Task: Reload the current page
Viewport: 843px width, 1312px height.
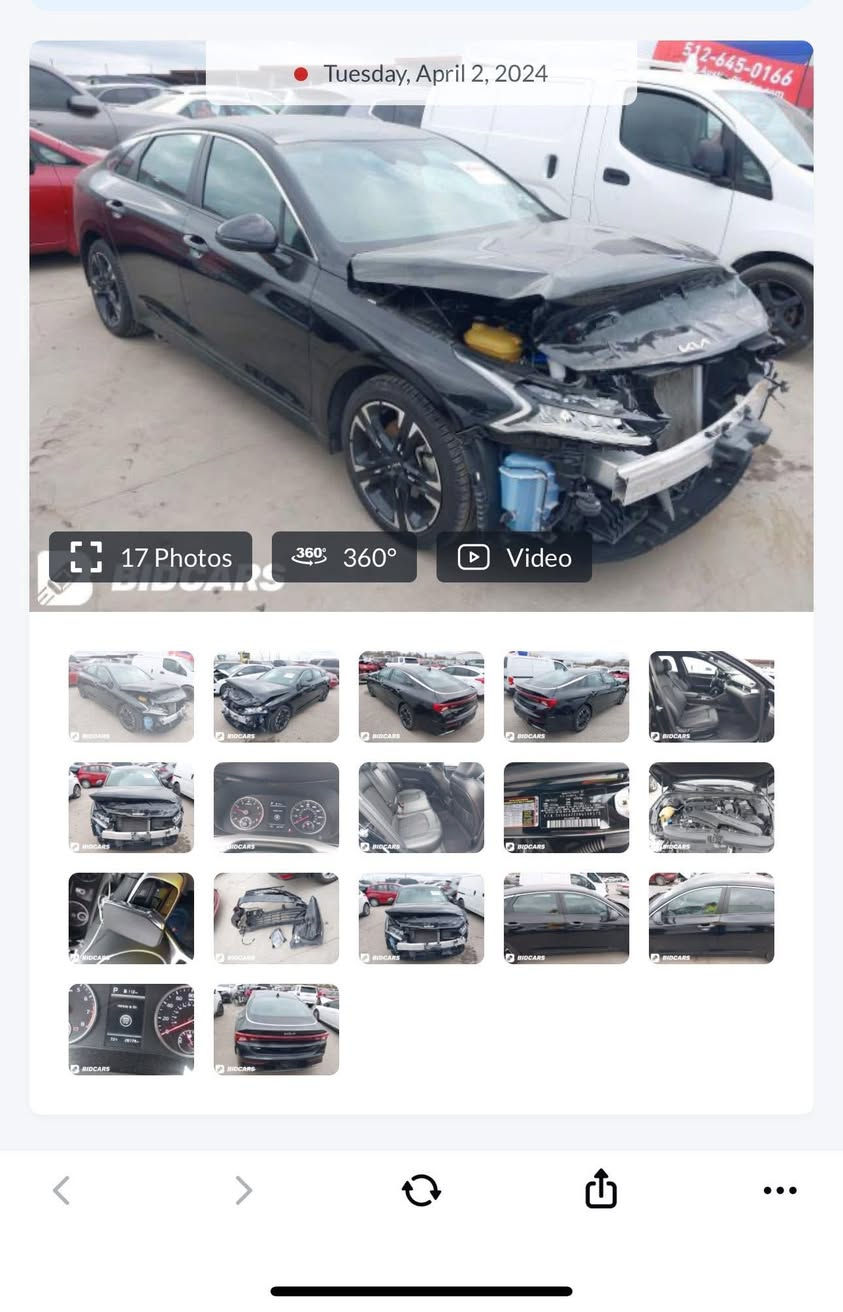Action: point(421,1190)
